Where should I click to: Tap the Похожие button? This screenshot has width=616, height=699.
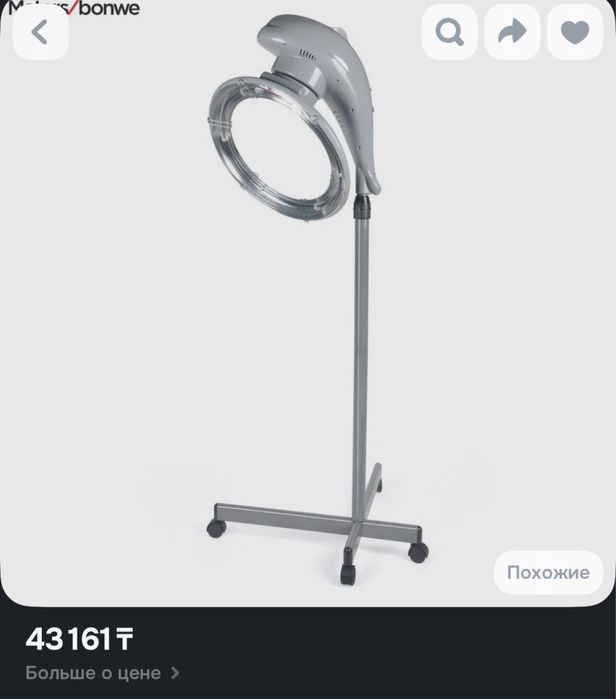point(548,573)
